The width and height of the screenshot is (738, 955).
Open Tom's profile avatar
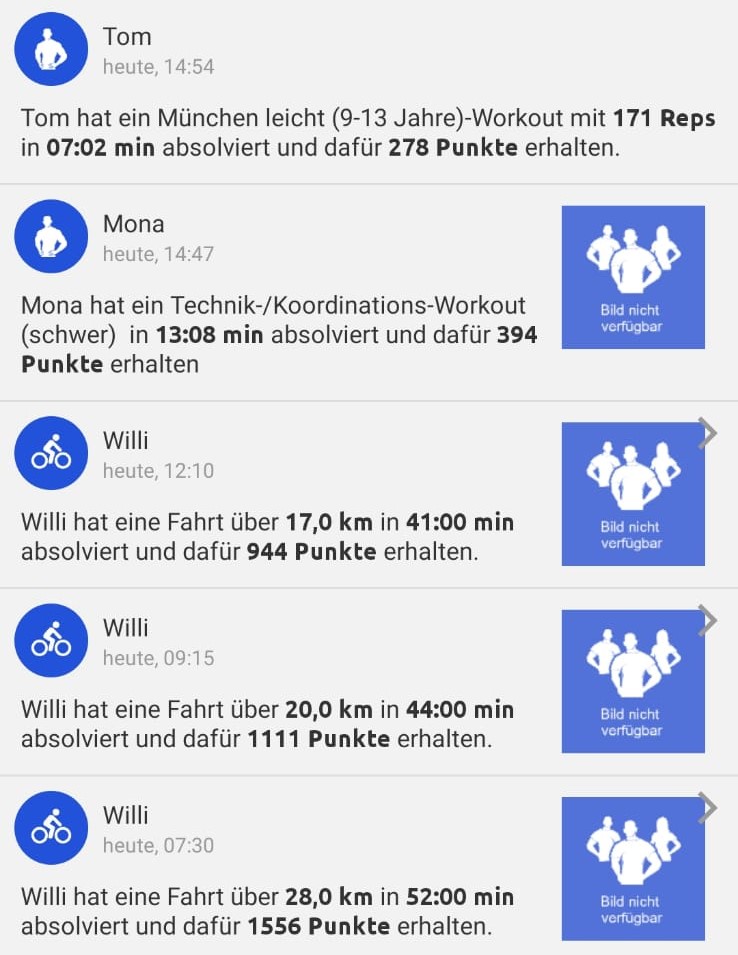click(x=51, y=49)
